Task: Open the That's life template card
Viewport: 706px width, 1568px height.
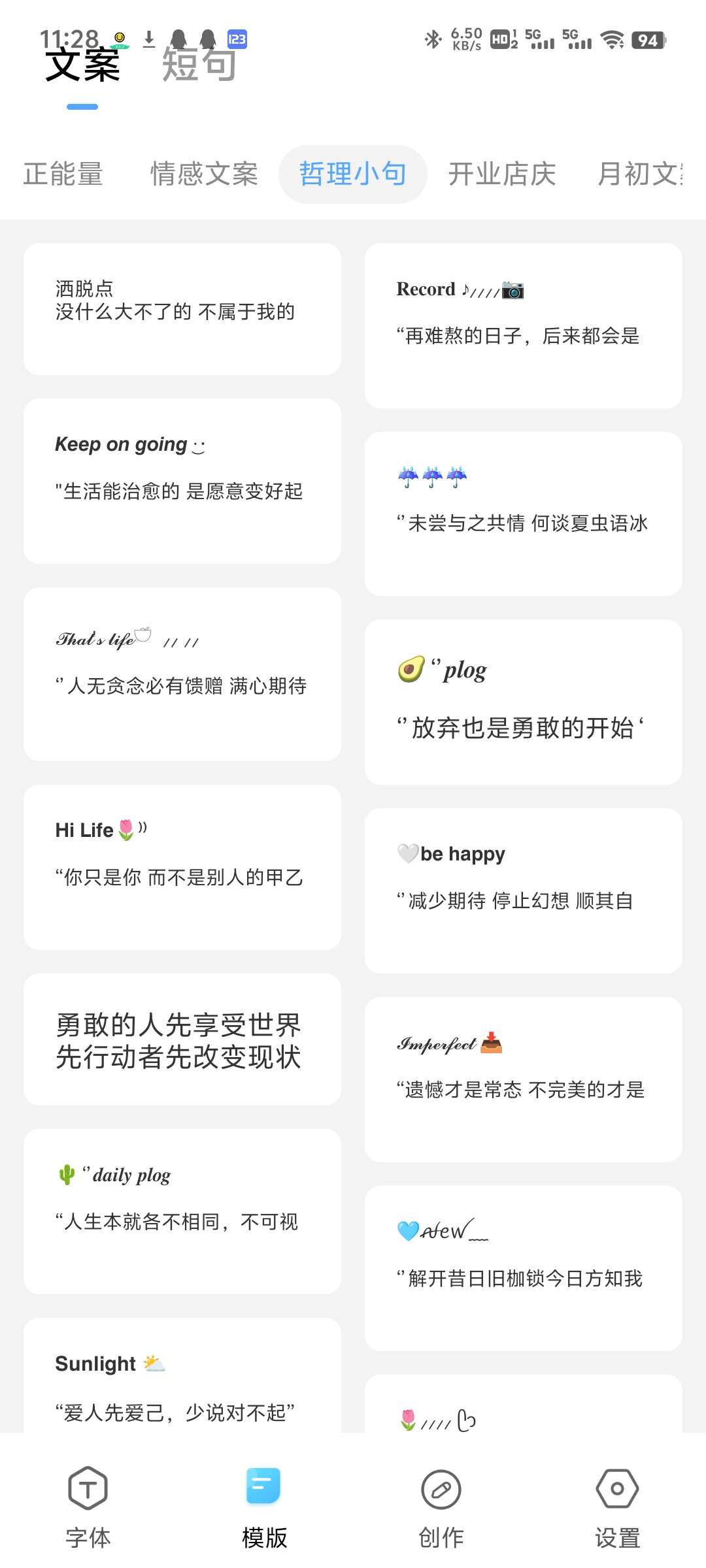Action: (x=182, y=674)
